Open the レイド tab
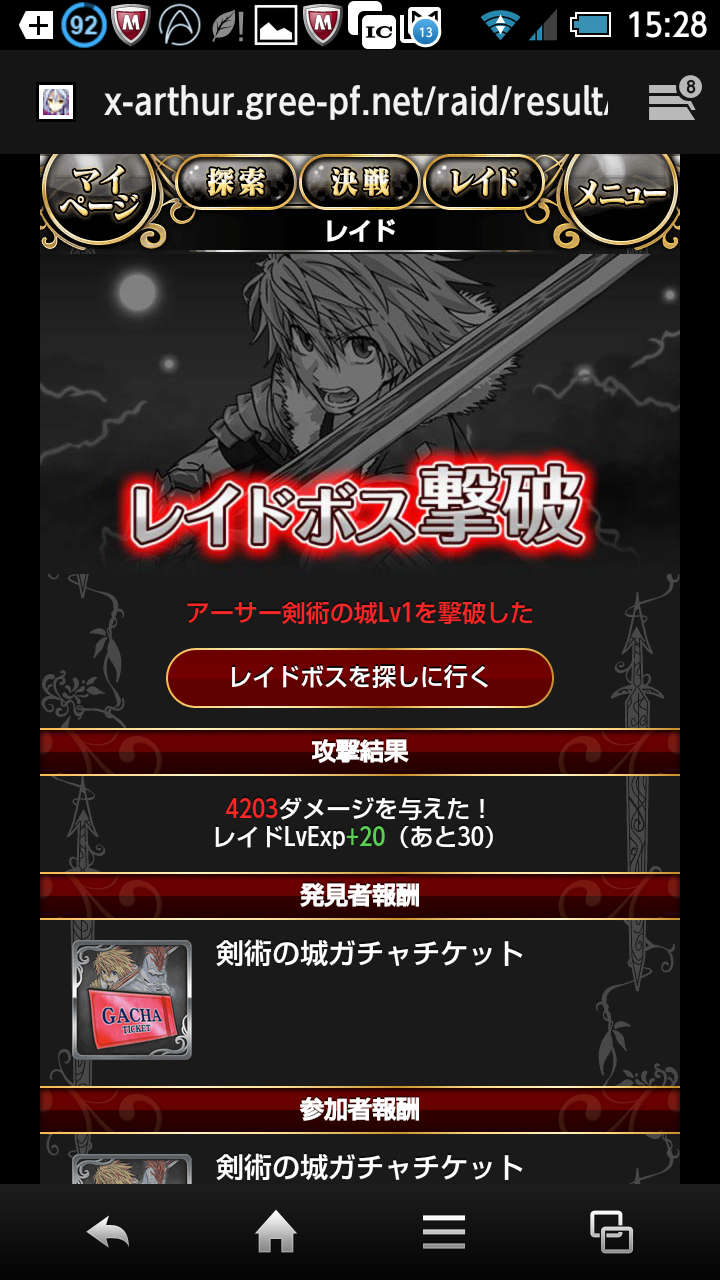This screenshot has height=1280, width=720. pyautogui.click(x=484, y=182)
